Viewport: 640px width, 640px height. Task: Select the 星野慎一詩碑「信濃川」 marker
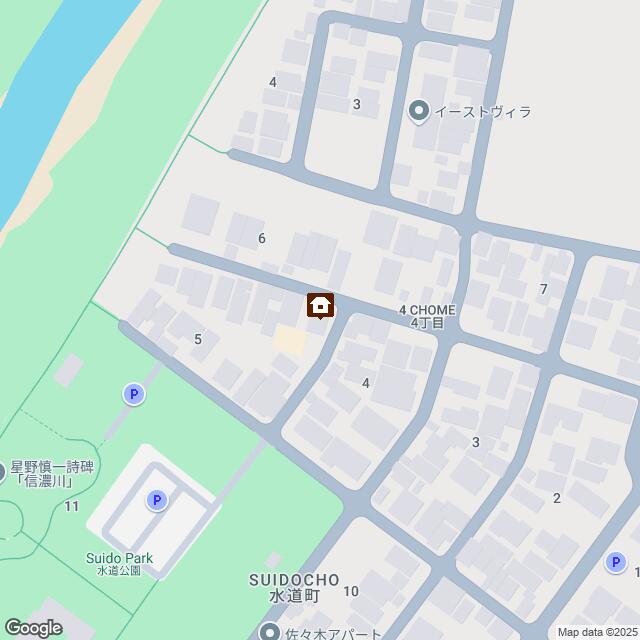[x=2, y=466]
